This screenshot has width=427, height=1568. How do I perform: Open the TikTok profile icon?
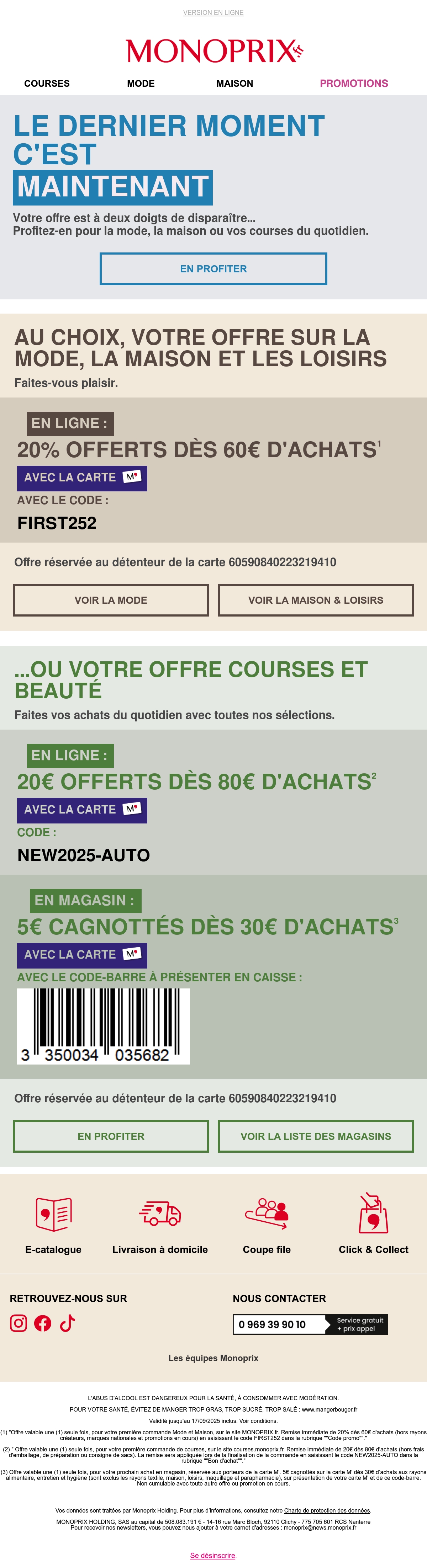point(68,1323)
